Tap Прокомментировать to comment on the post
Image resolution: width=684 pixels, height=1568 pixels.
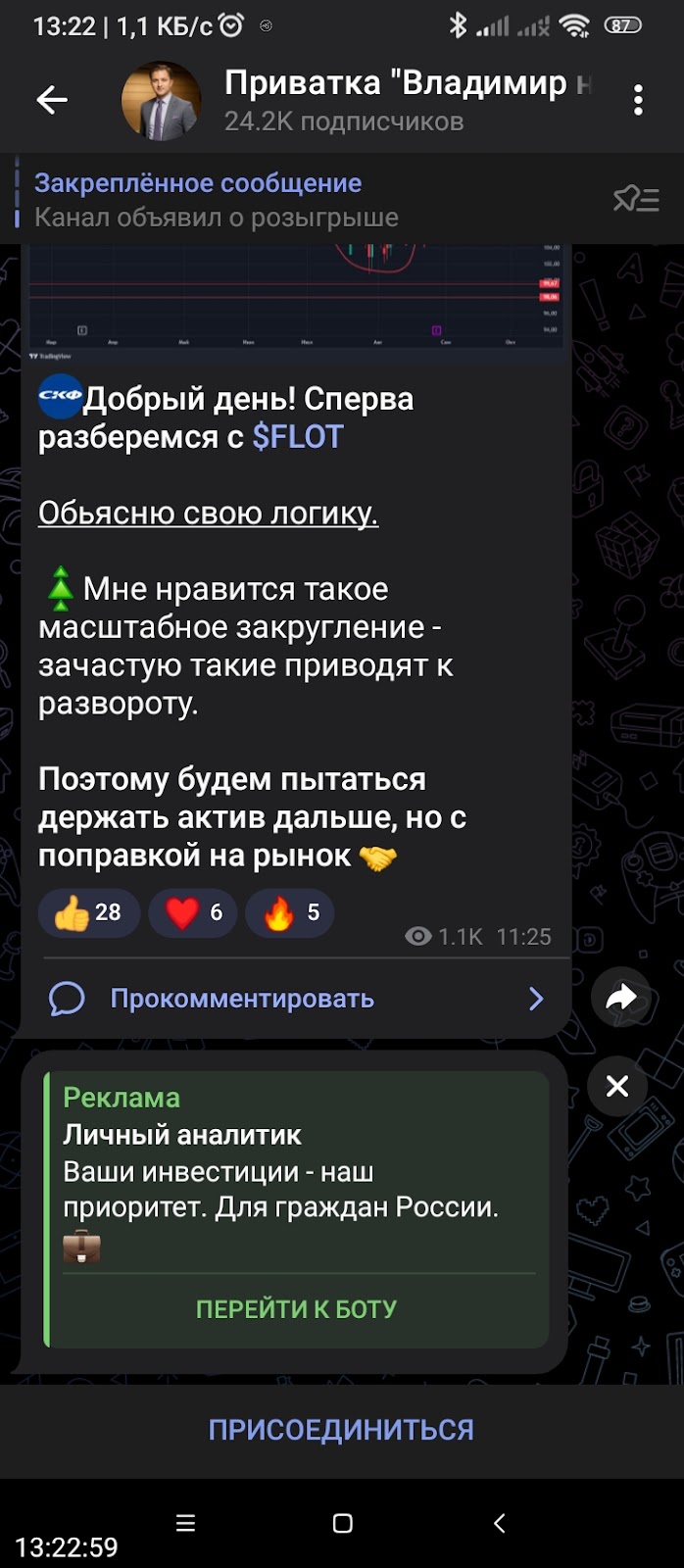click(x=242, y=999)
